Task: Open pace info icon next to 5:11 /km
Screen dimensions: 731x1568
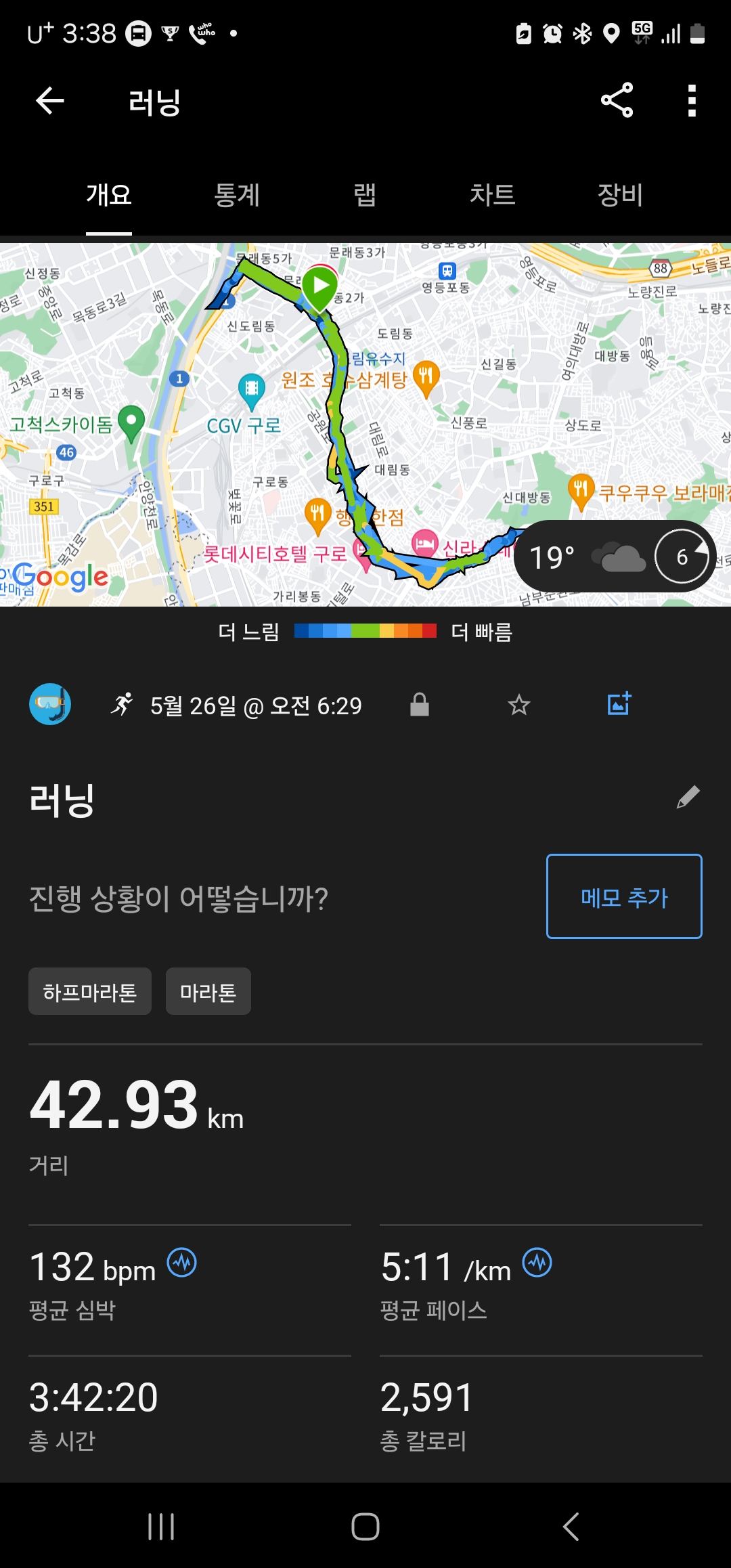Action: [537, 1263]
